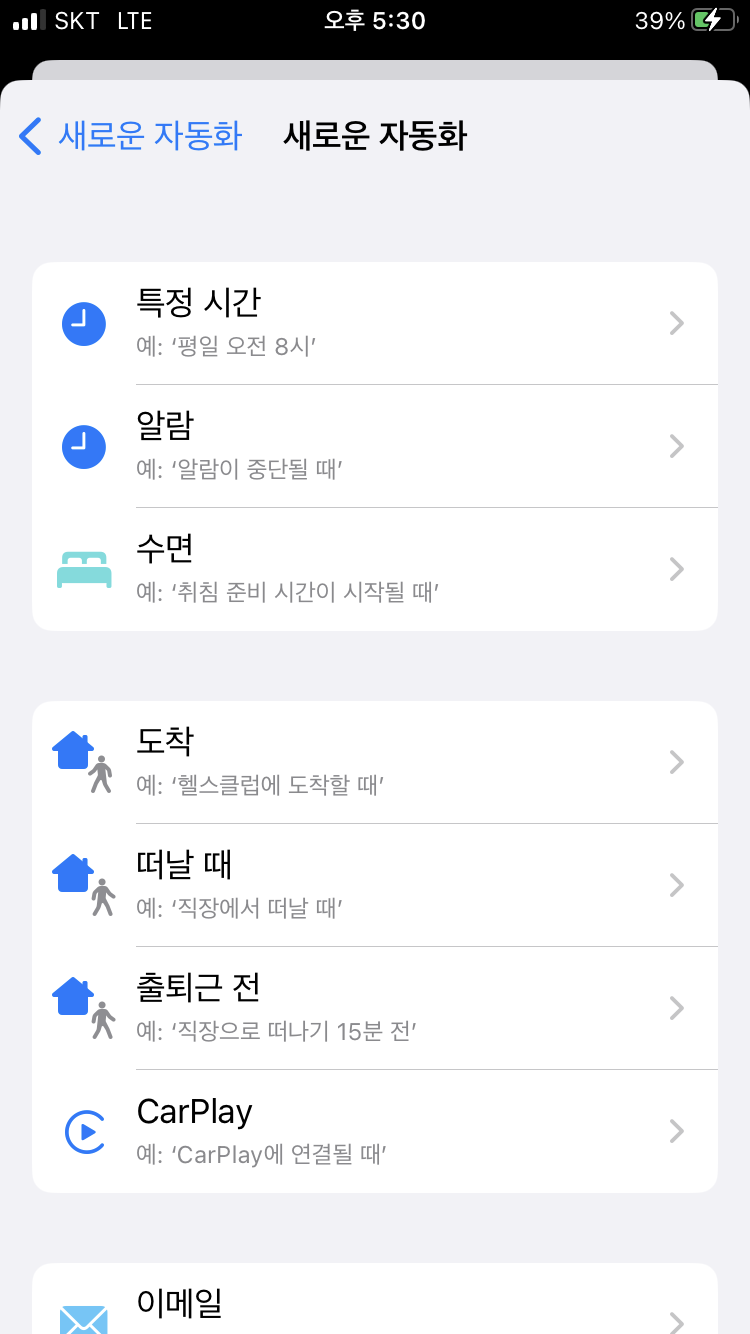Screen dimensions: 750x1334
Task: Choose the CarPlay trigger
Action: click(x=375, y=1131)
